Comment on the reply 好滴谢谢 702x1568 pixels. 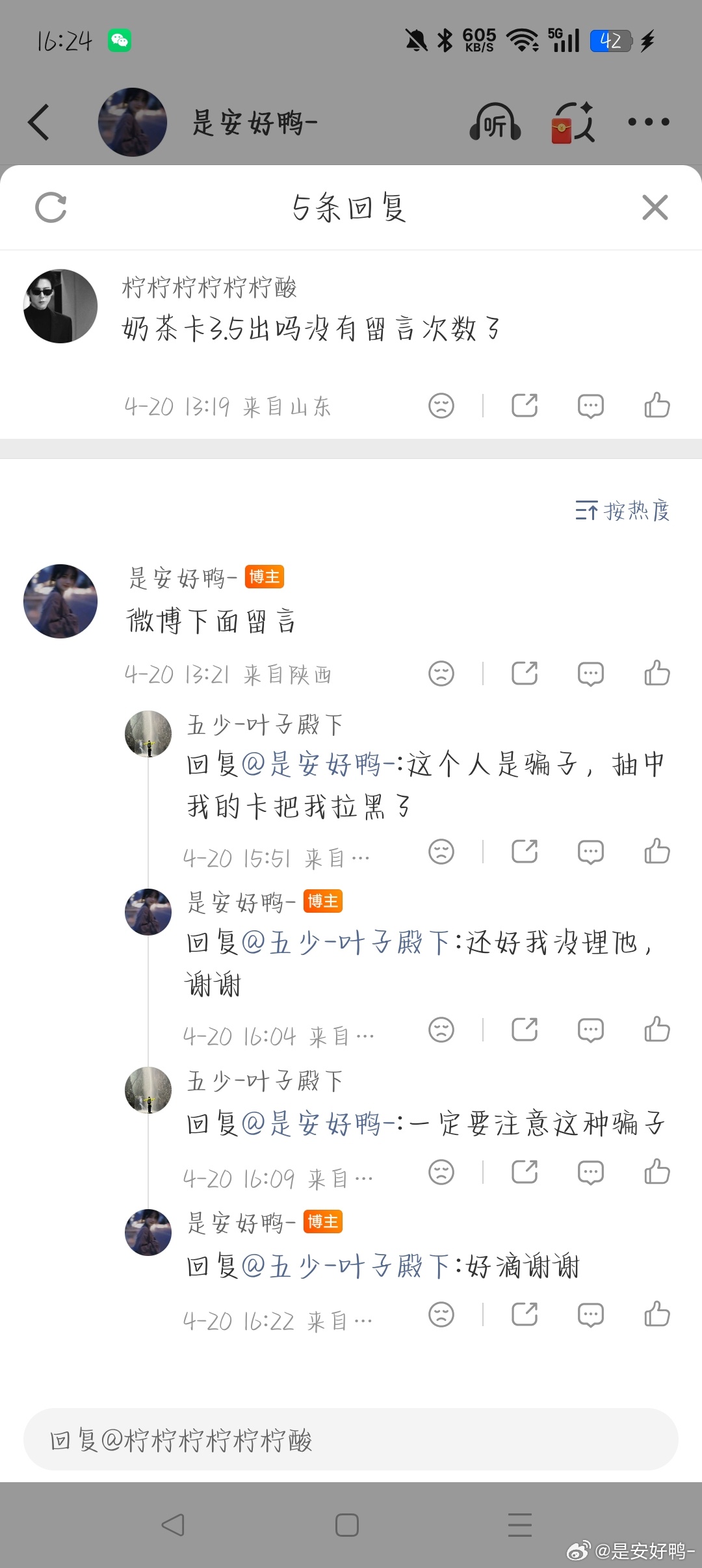pyautogui.click(x=590, y=1314)
